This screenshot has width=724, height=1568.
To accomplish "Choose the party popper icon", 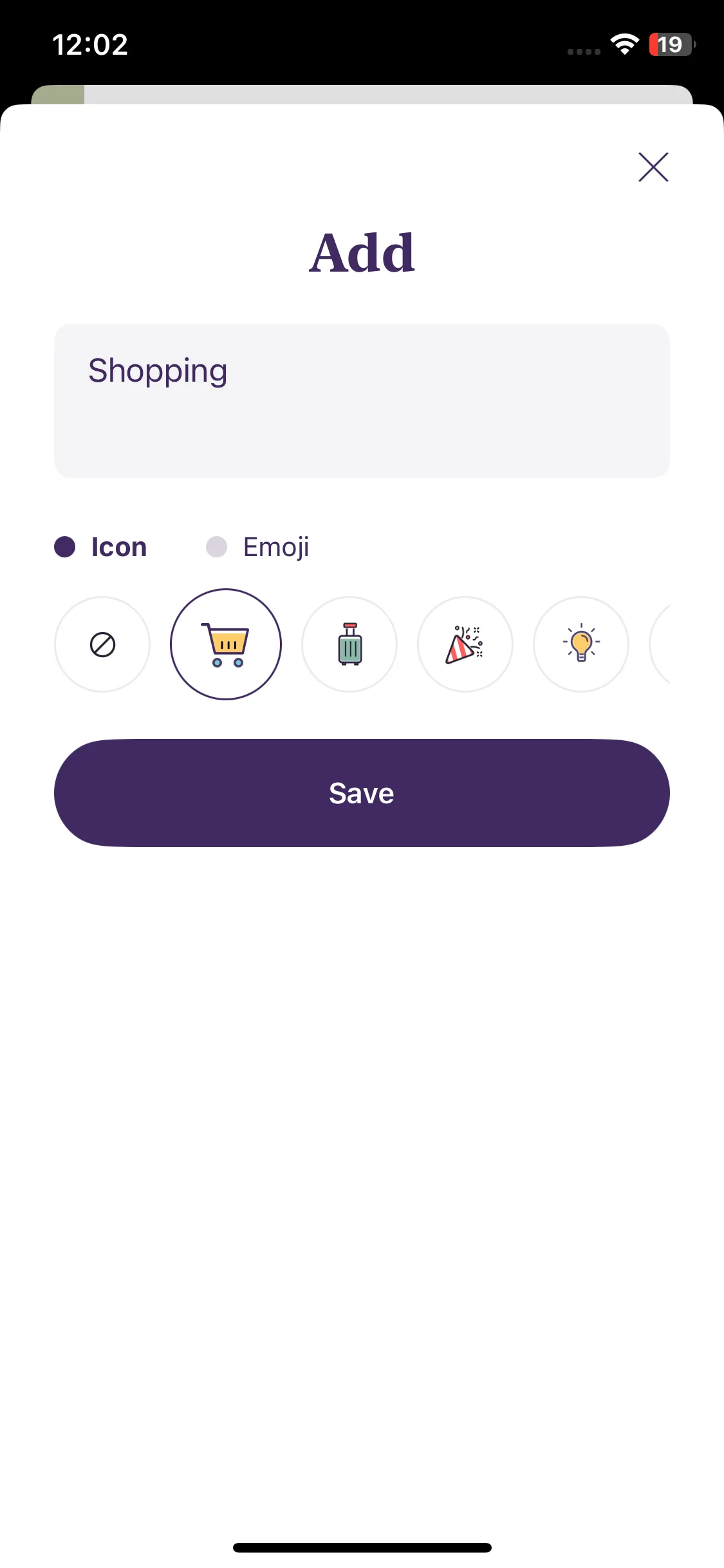I will 465,644.
